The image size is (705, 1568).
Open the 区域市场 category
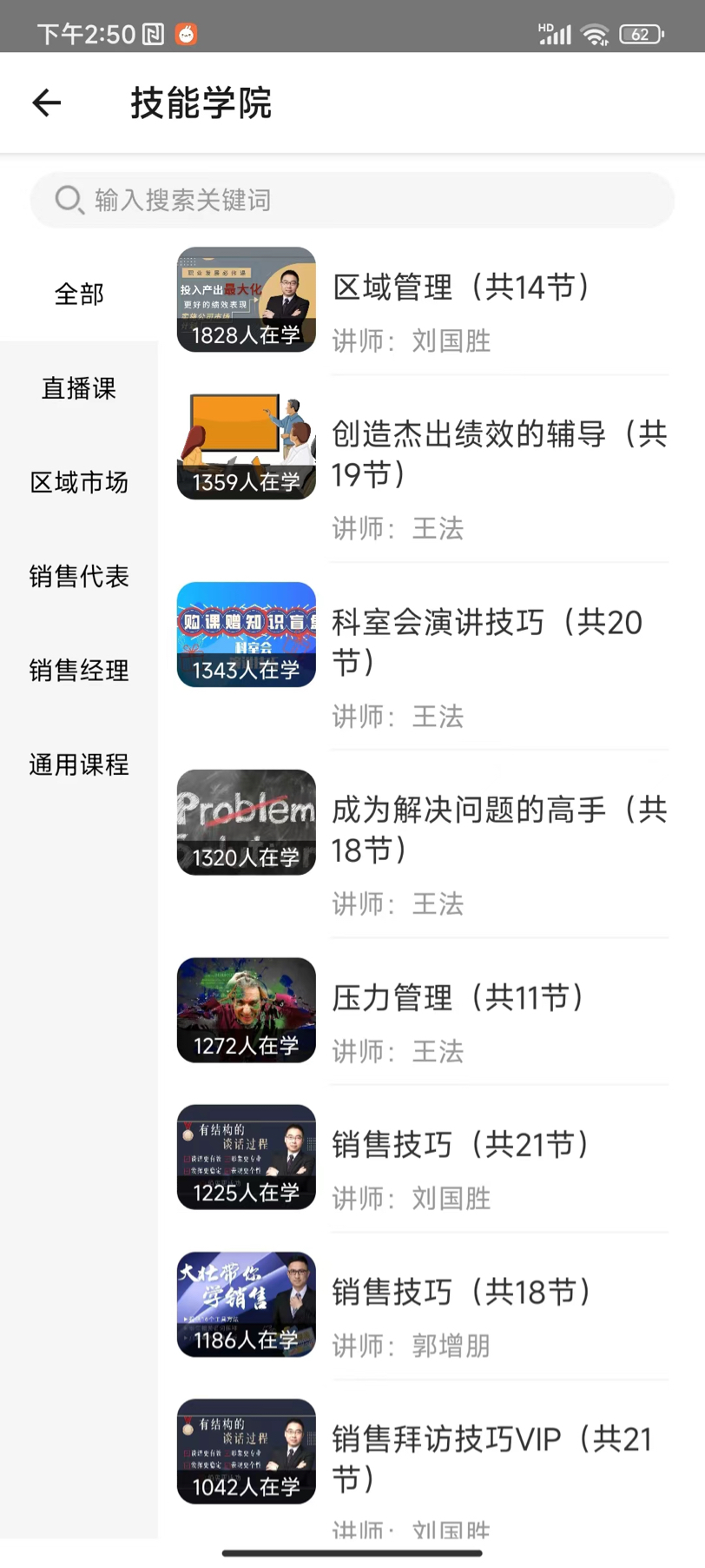pos(79,482)
